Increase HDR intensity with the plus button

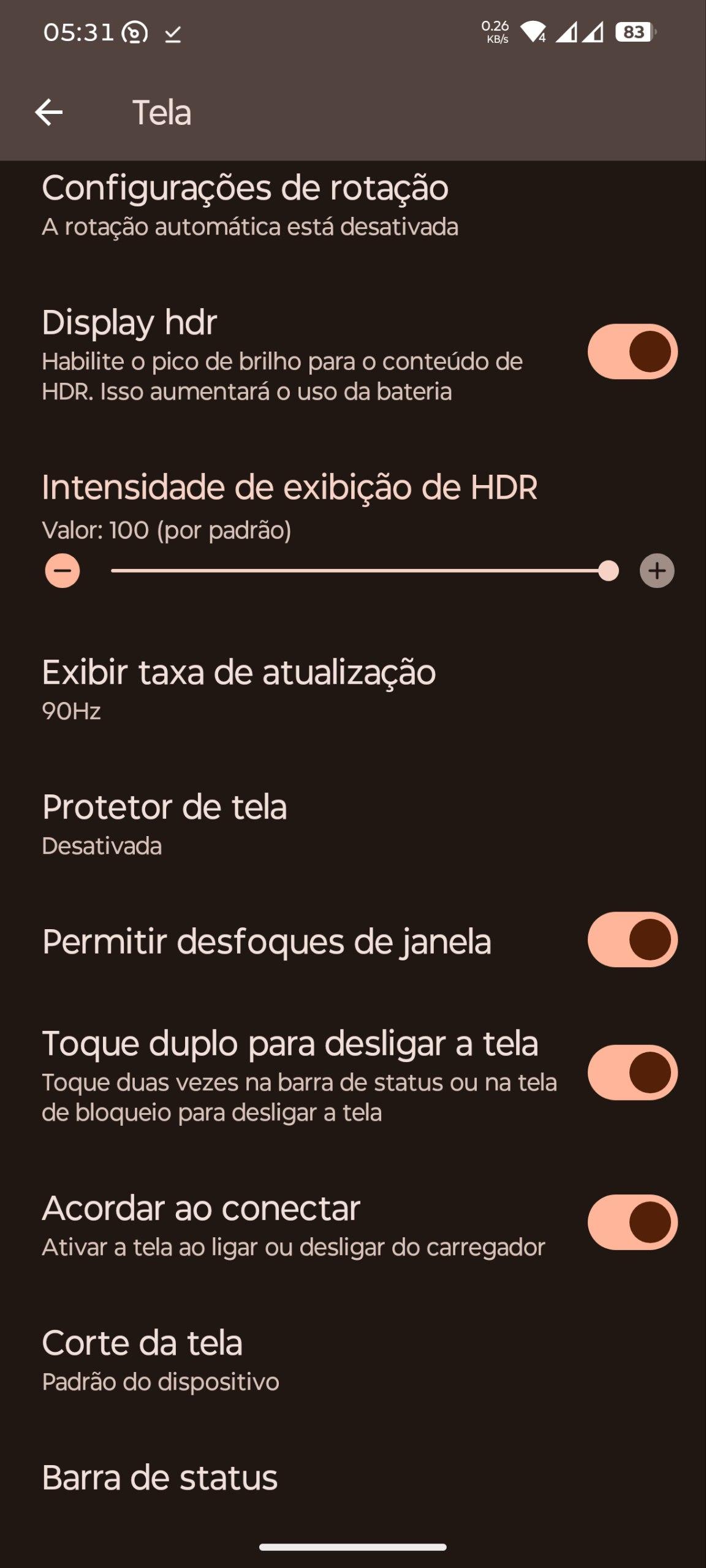tap(657, 571)
